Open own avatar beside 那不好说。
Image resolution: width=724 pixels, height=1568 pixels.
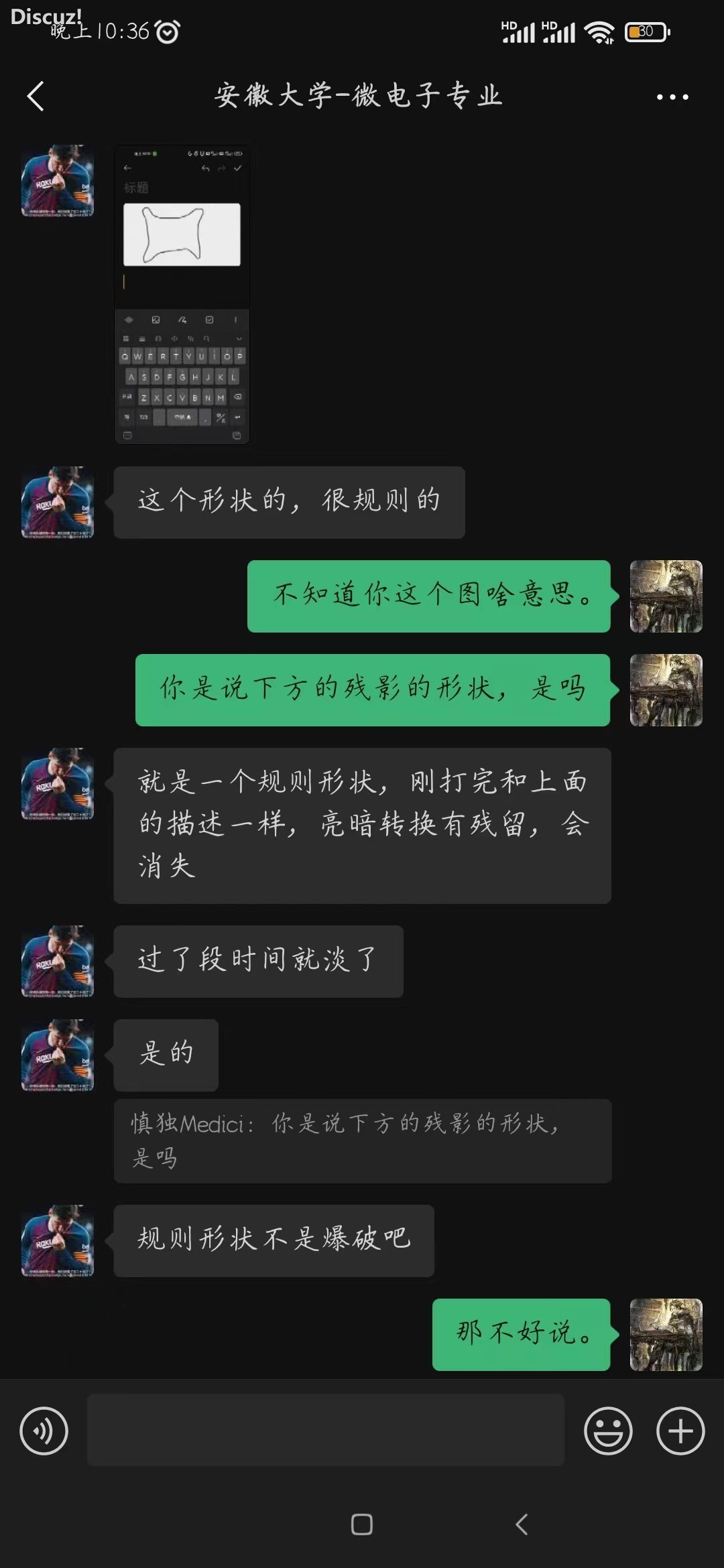[x=666, y=1334]
